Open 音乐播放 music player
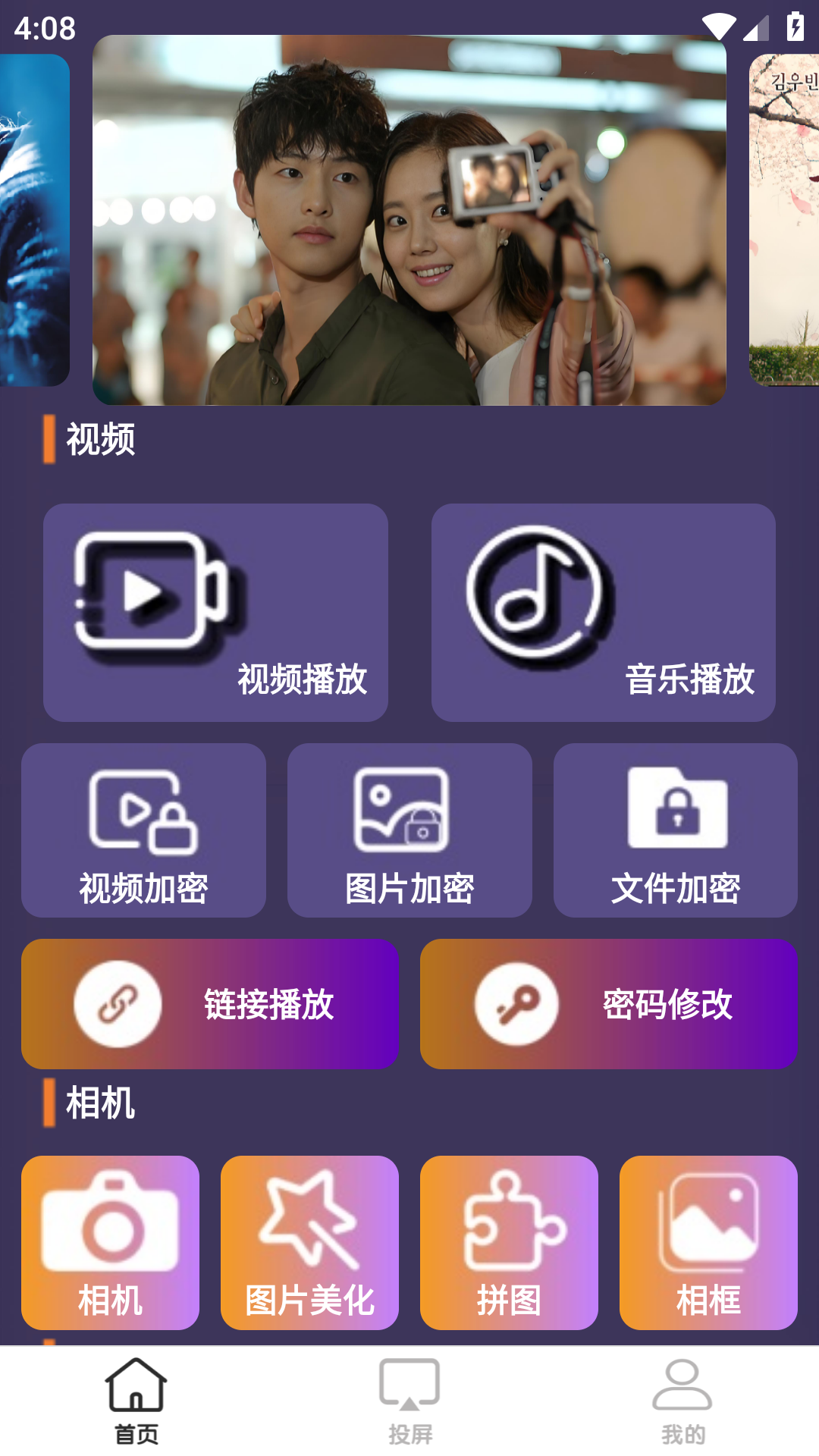 click(x=603, y=612)
